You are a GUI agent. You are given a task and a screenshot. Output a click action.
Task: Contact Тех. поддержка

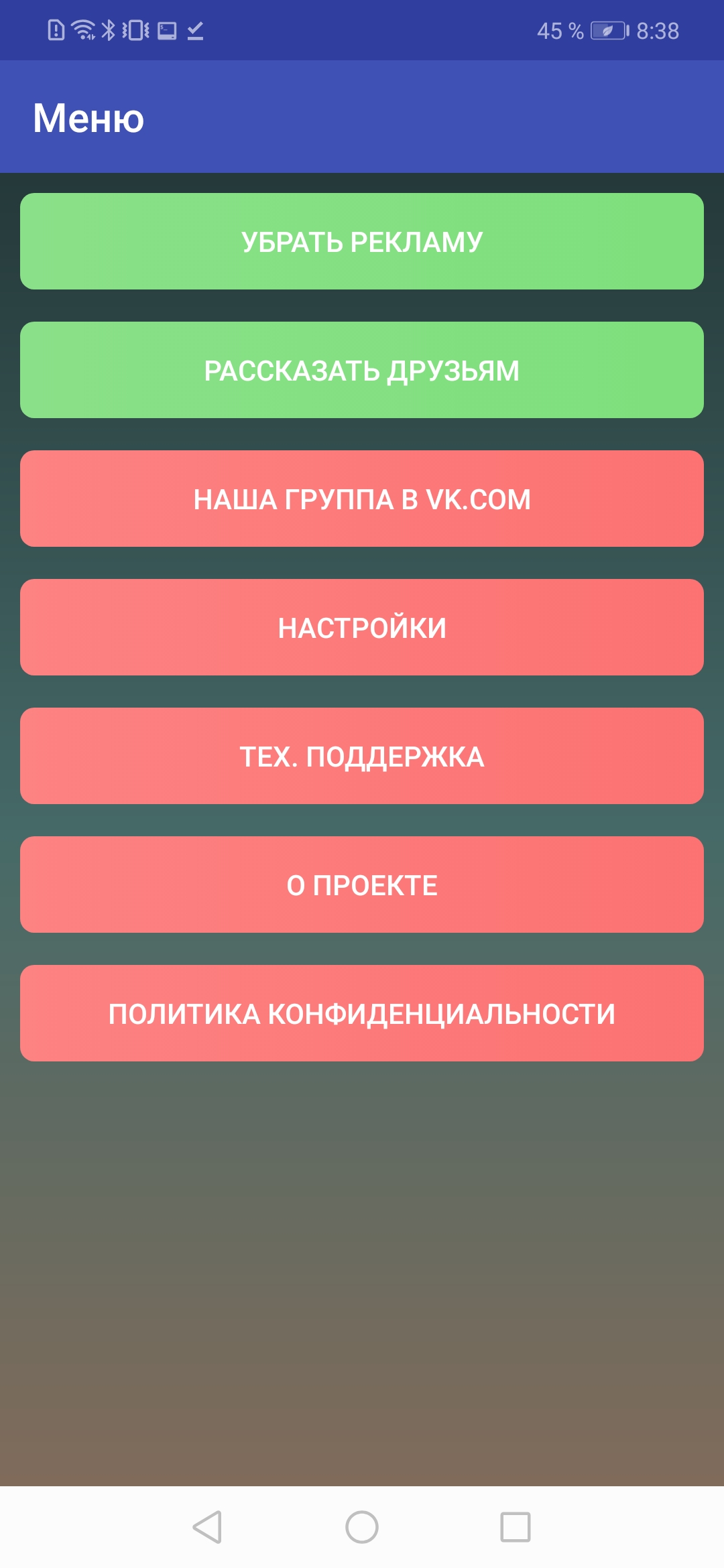(x=362, y=756)
